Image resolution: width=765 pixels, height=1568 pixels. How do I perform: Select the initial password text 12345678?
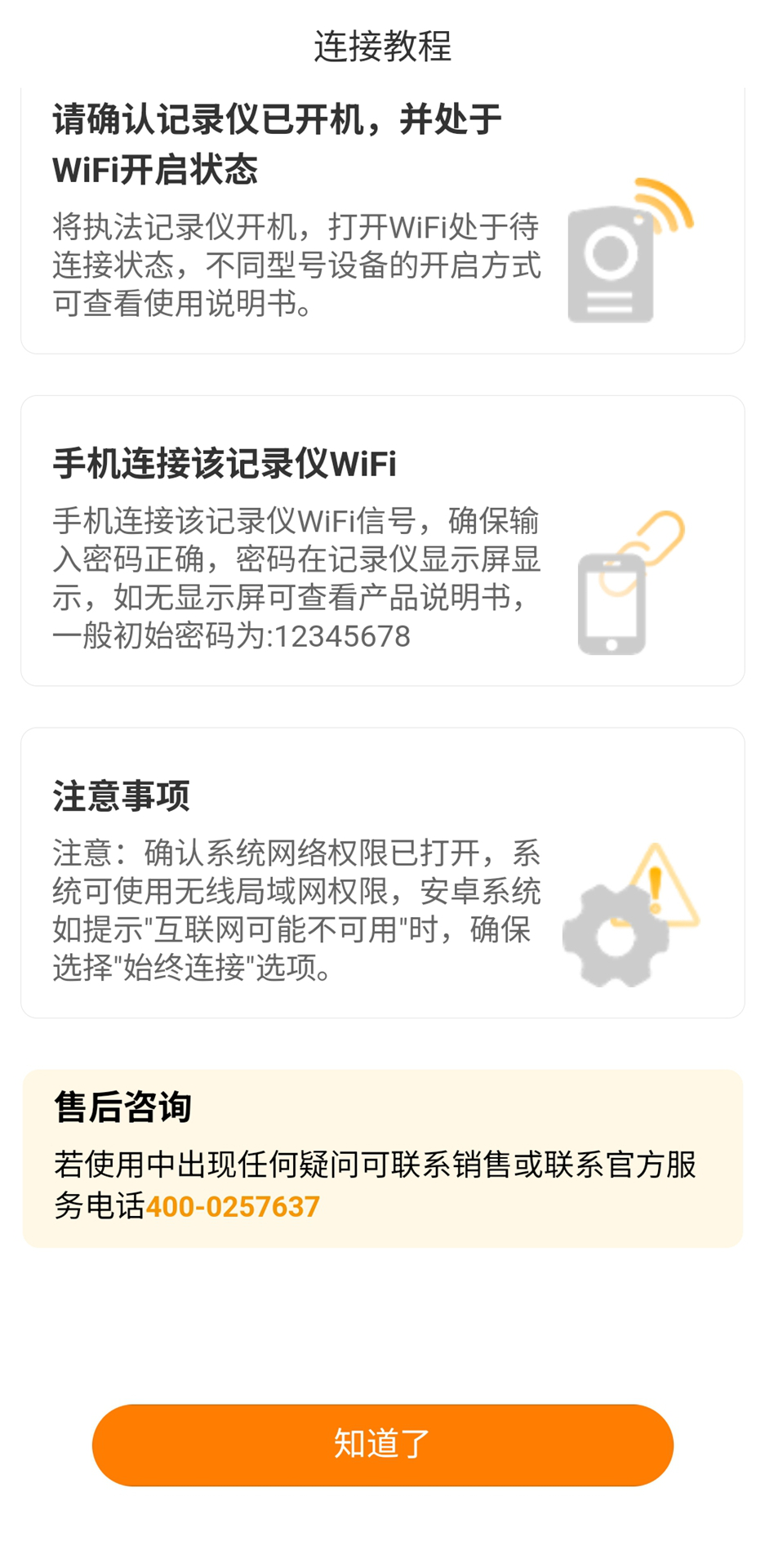pos(343,637)
